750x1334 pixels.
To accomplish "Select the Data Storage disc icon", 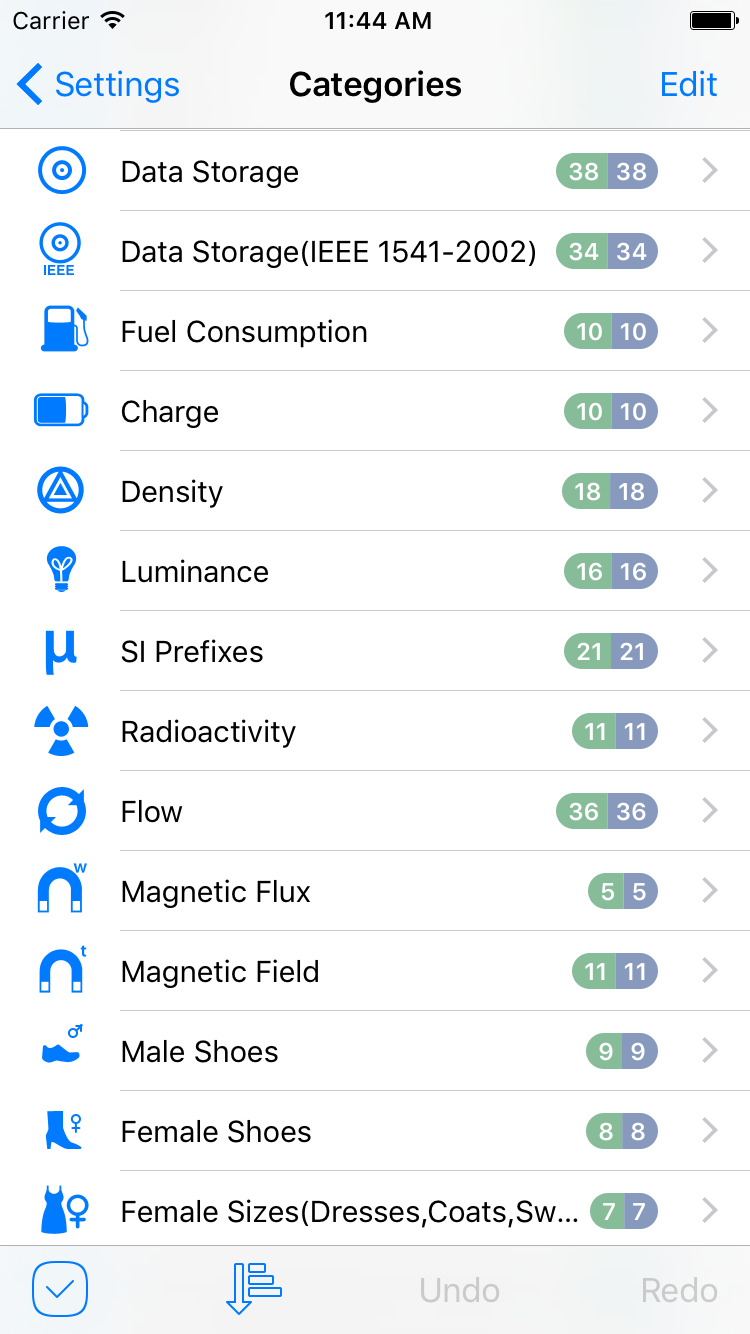I will 60,171.
